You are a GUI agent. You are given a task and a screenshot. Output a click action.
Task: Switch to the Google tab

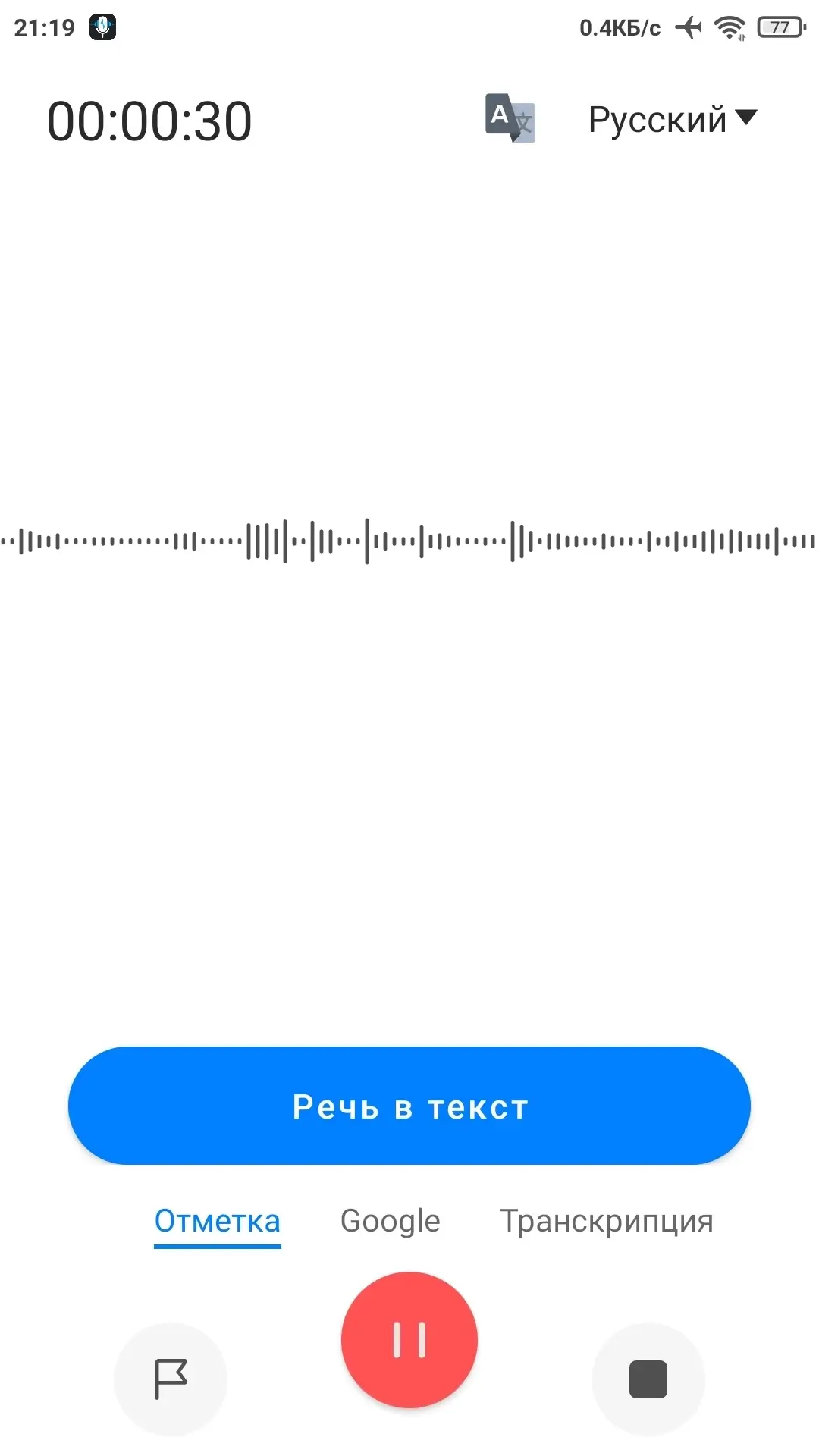[x=390, y=1221]
